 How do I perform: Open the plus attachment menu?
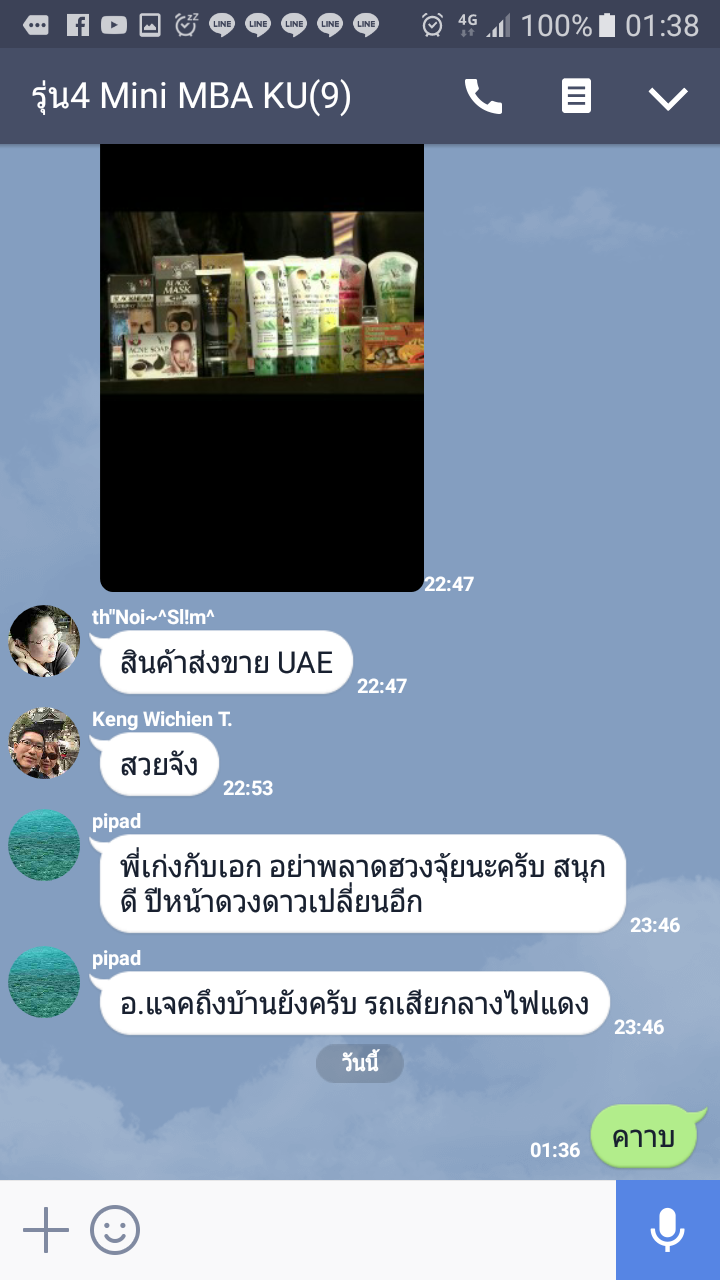click(x=46, y=1230)
